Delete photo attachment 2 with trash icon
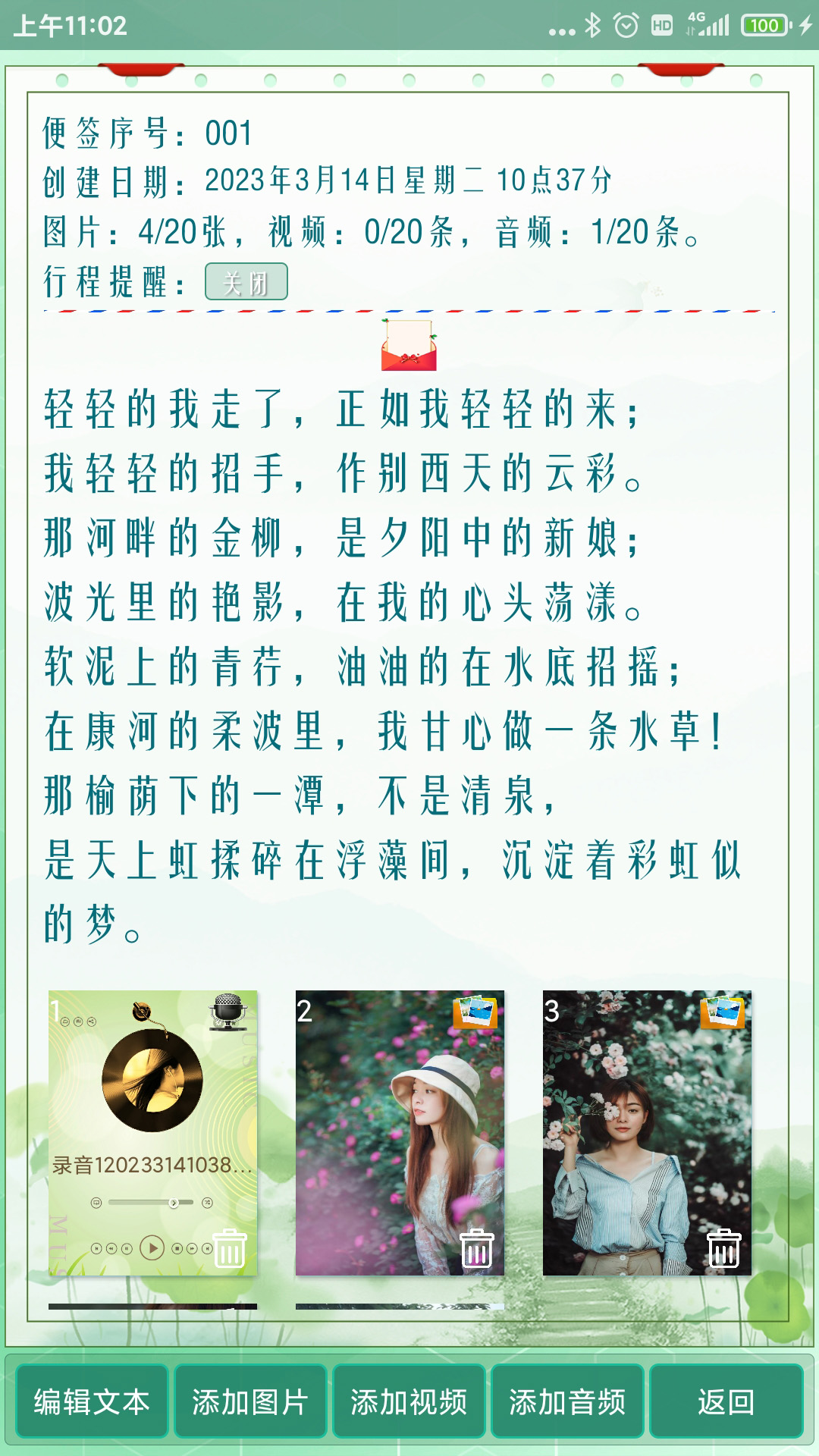Image resolution: width=819 pixels, height=1456 pixels. click(x=477, y=1249)
